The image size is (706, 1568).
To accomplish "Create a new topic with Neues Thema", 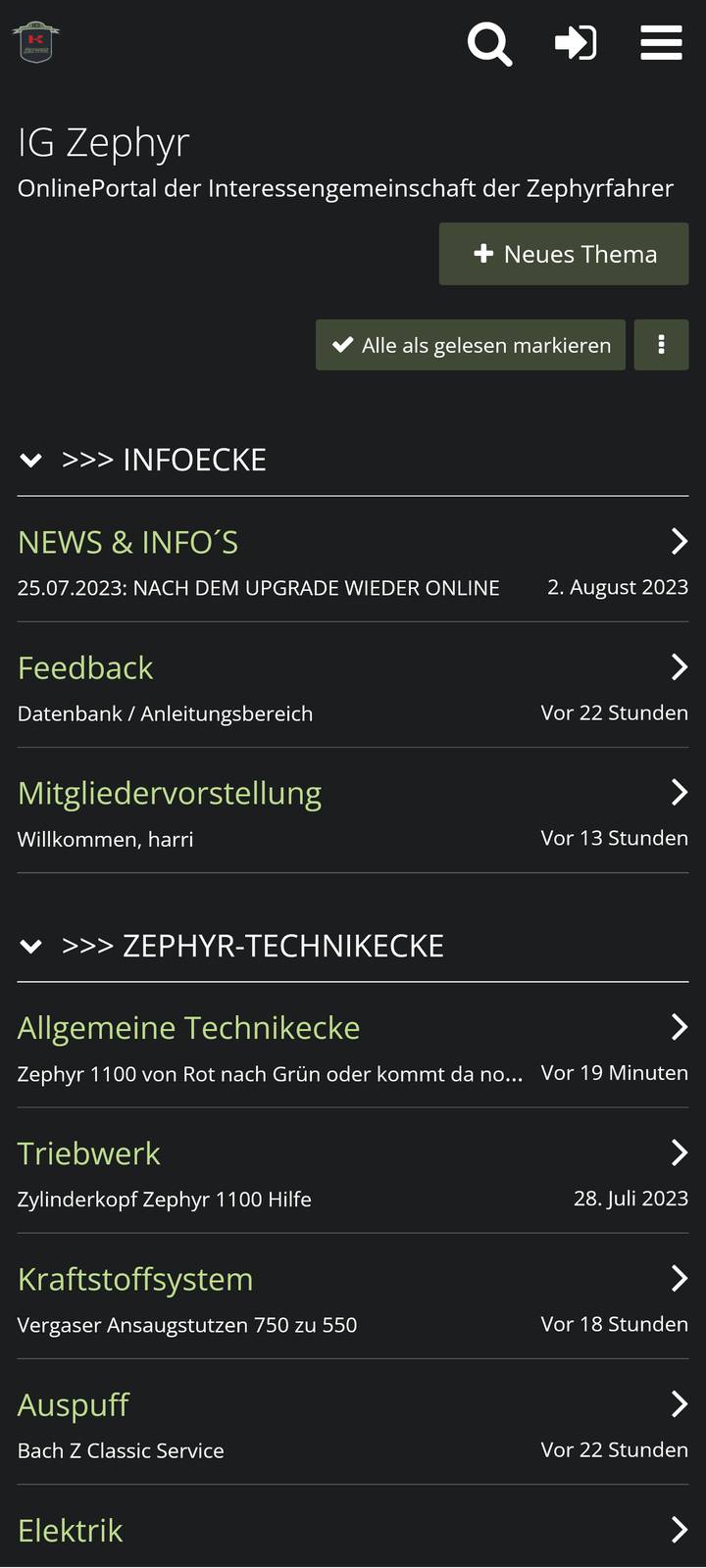I will tap(564, 254).
